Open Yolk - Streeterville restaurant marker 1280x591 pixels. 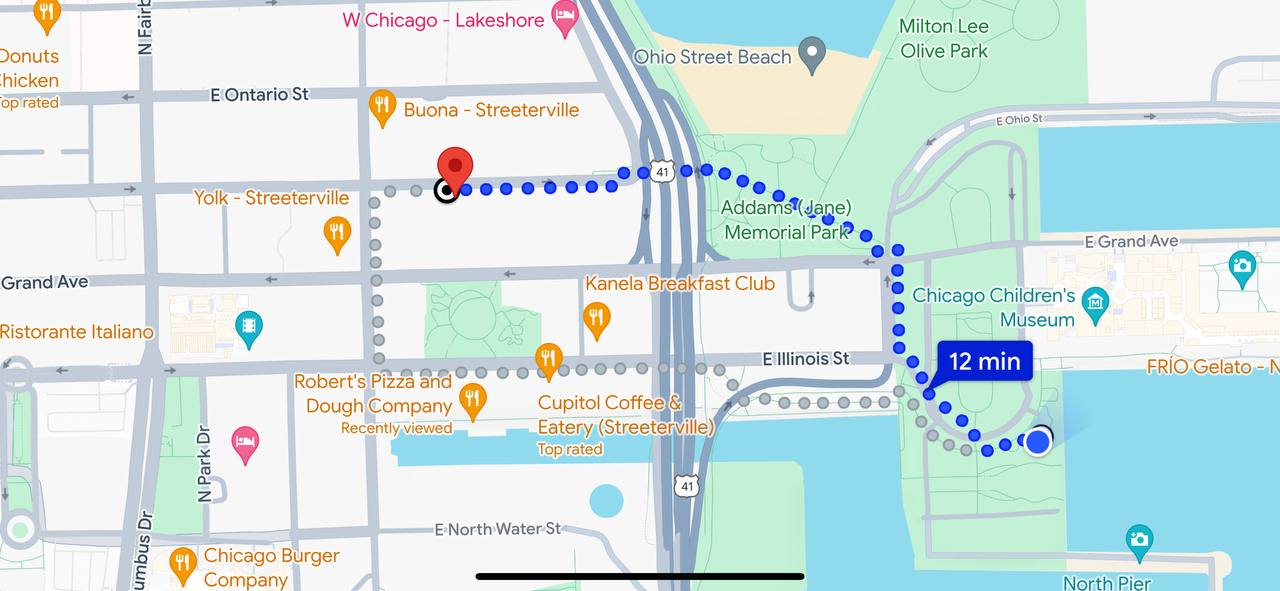coord(338,233)
